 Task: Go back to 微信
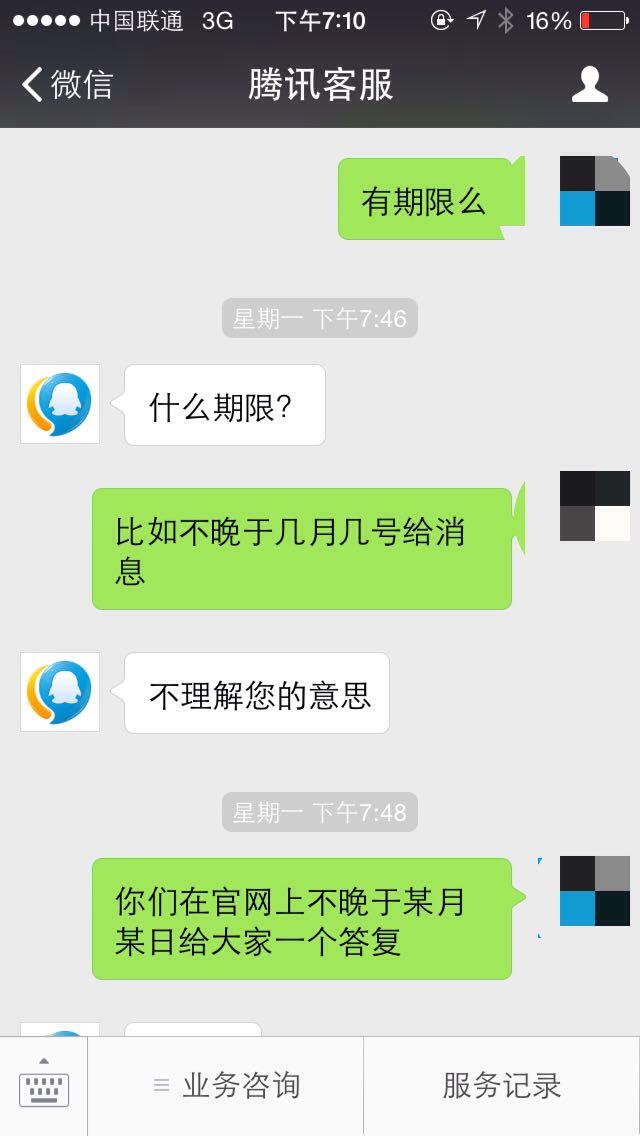[67, 85]
